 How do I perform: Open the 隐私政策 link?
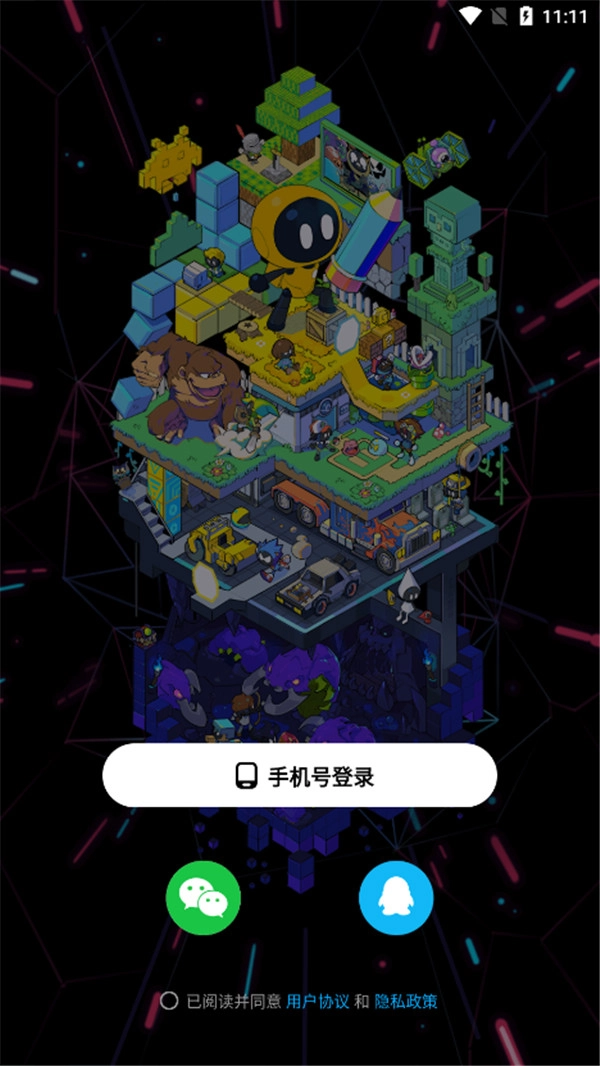pos(406,1001)
